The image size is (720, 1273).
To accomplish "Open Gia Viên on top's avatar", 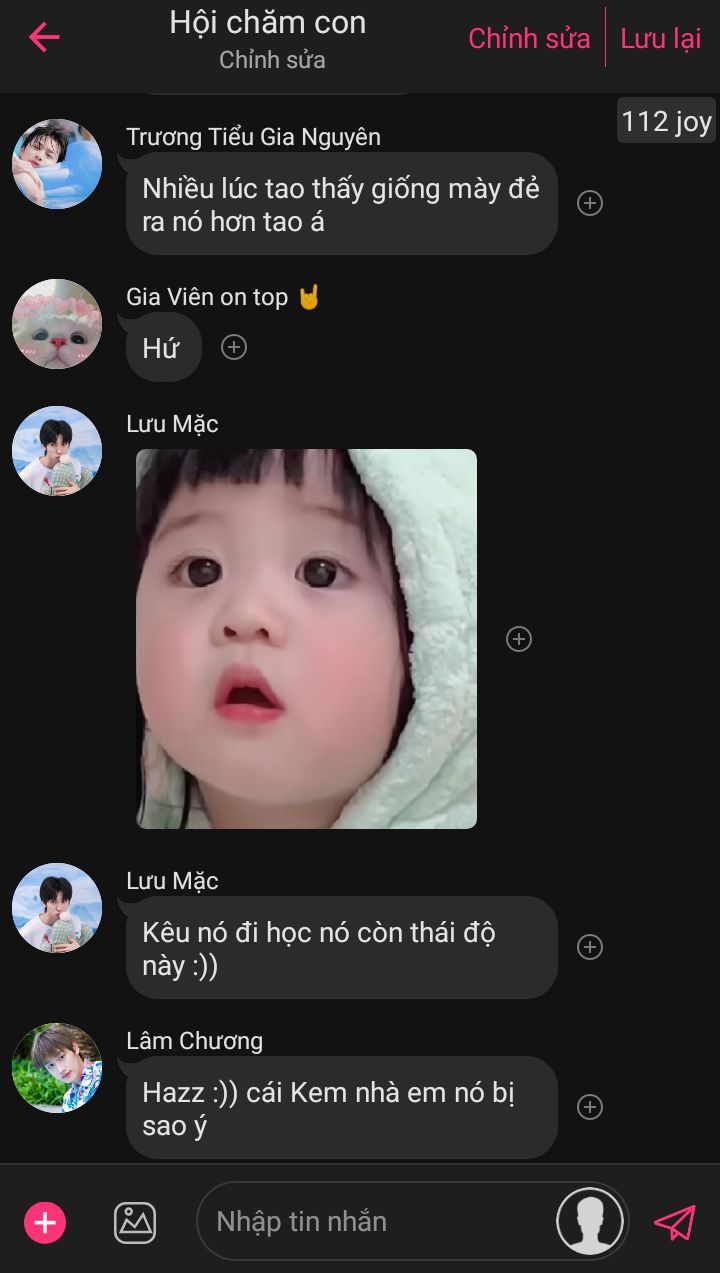I will click(x=56, y=324).
